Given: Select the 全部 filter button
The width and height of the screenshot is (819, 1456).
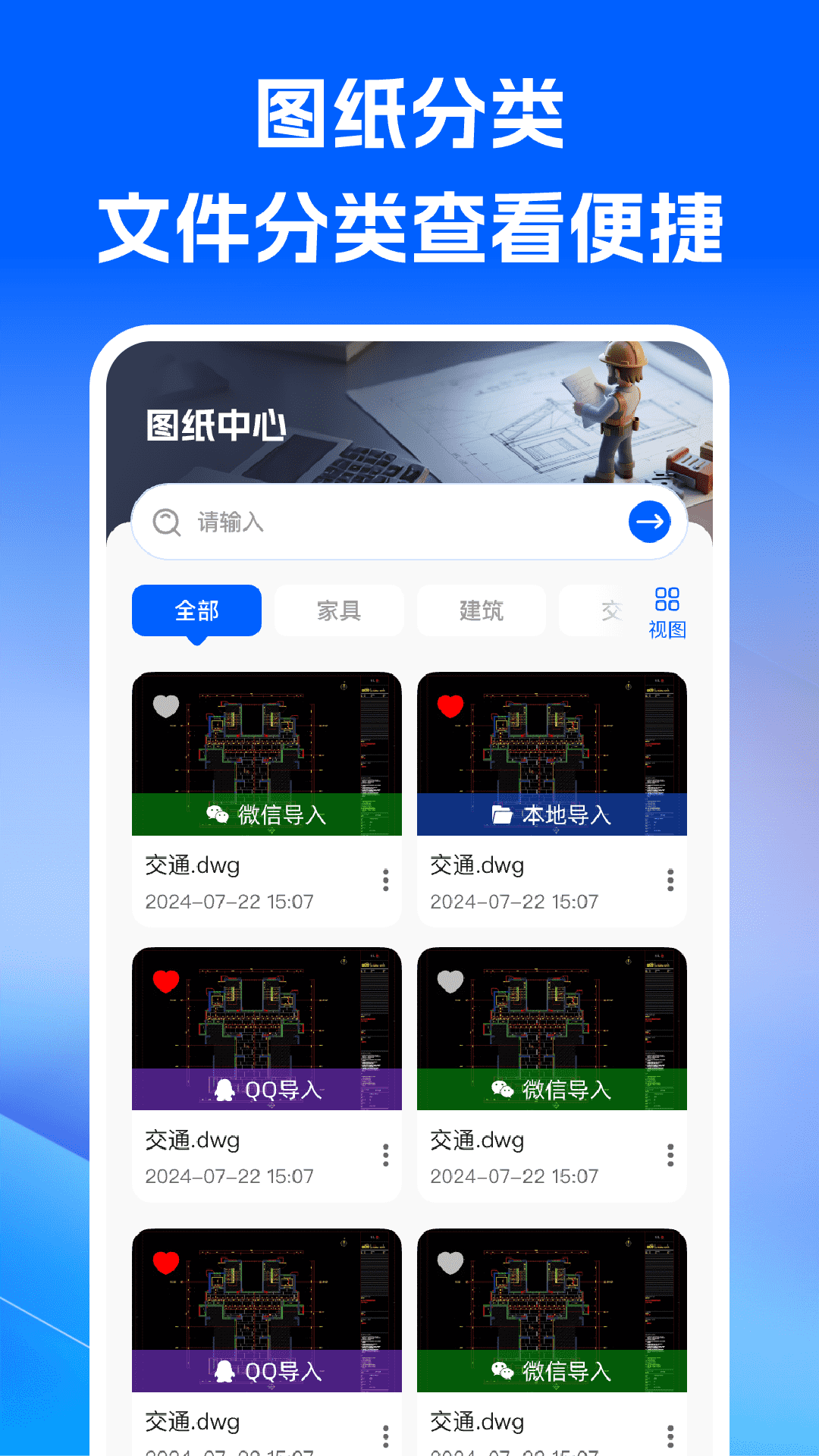Looking at the screenshot, I should (196, 610).
